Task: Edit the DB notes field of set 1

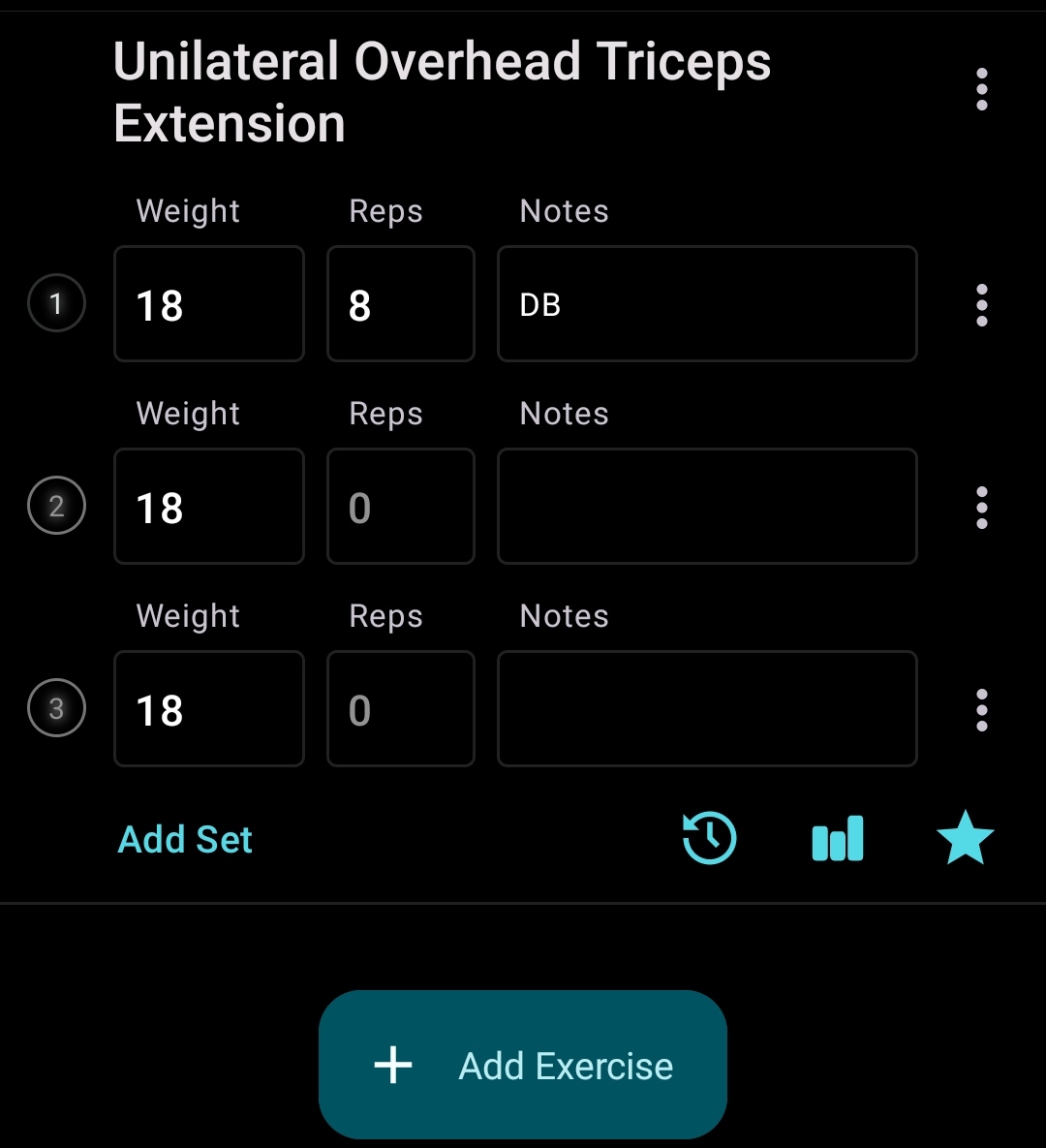Action: tap(707, 304)
